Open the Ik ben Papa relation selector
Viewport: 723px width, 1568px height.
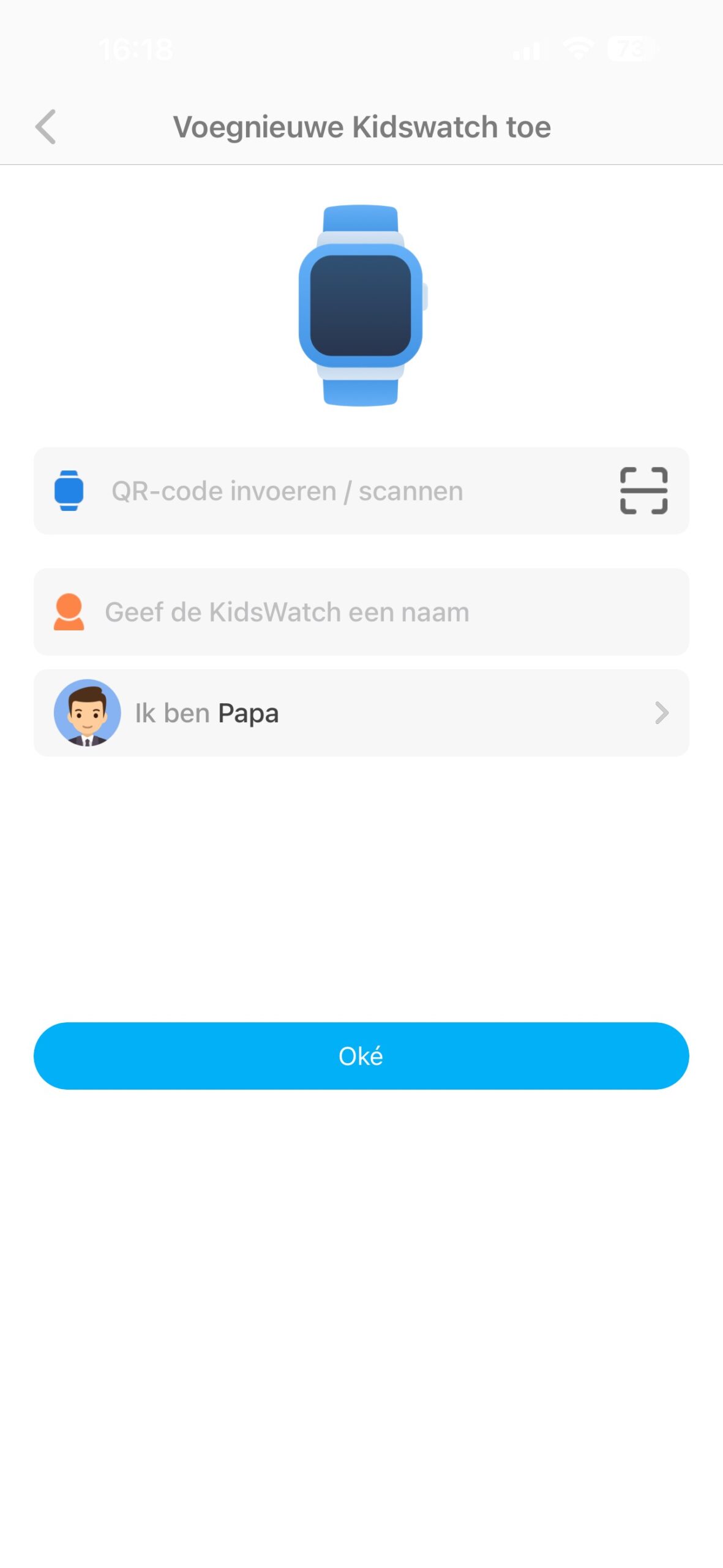[361, 713]
